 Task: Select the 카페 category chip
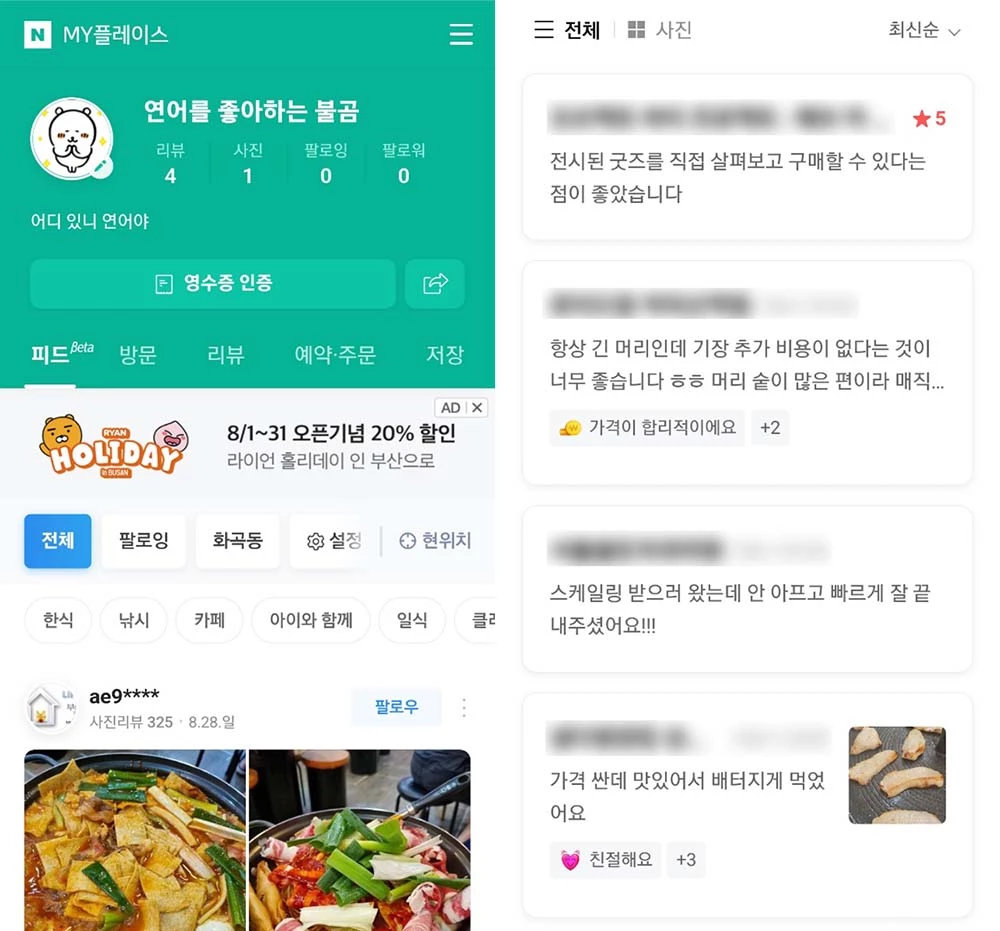(209, 620)
